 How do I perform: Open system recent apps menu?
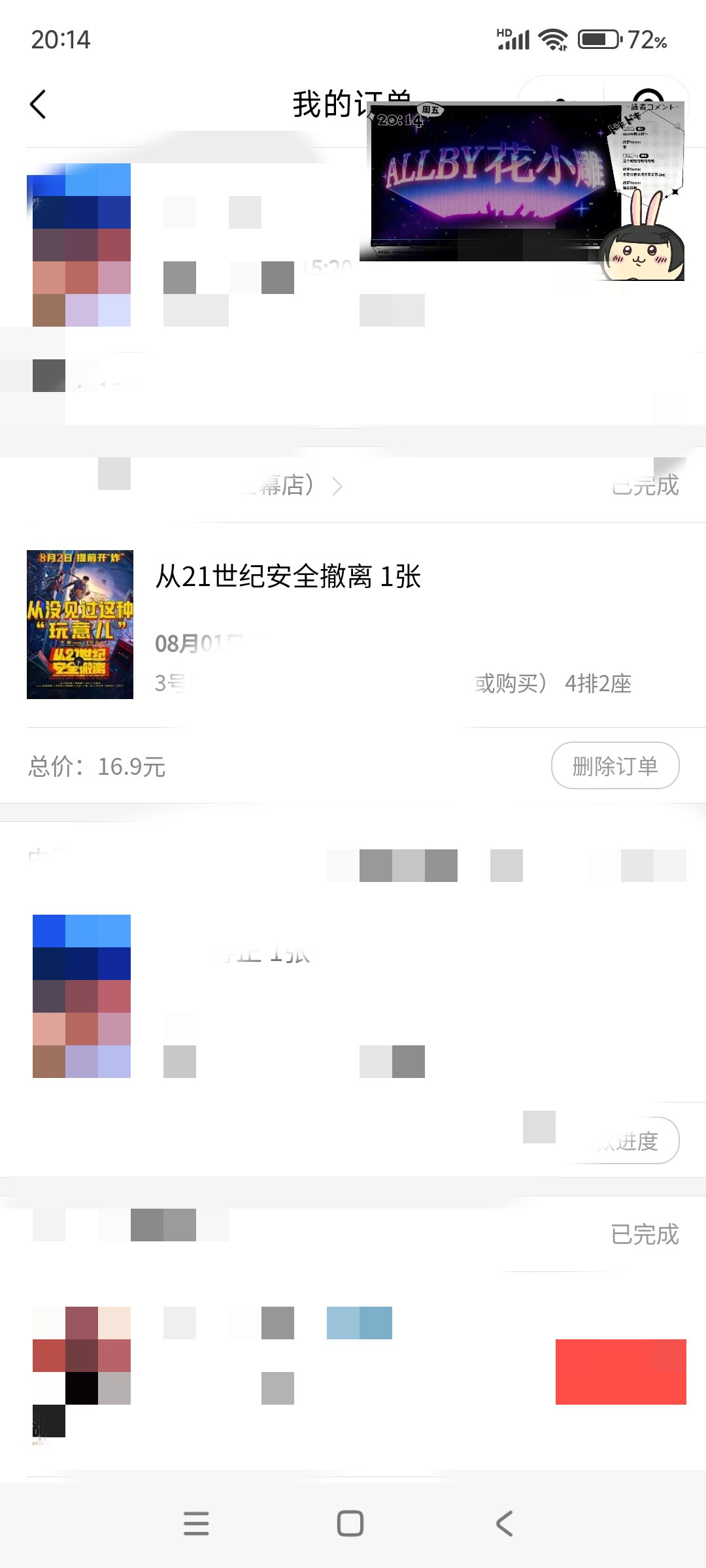coord(196,1524)
